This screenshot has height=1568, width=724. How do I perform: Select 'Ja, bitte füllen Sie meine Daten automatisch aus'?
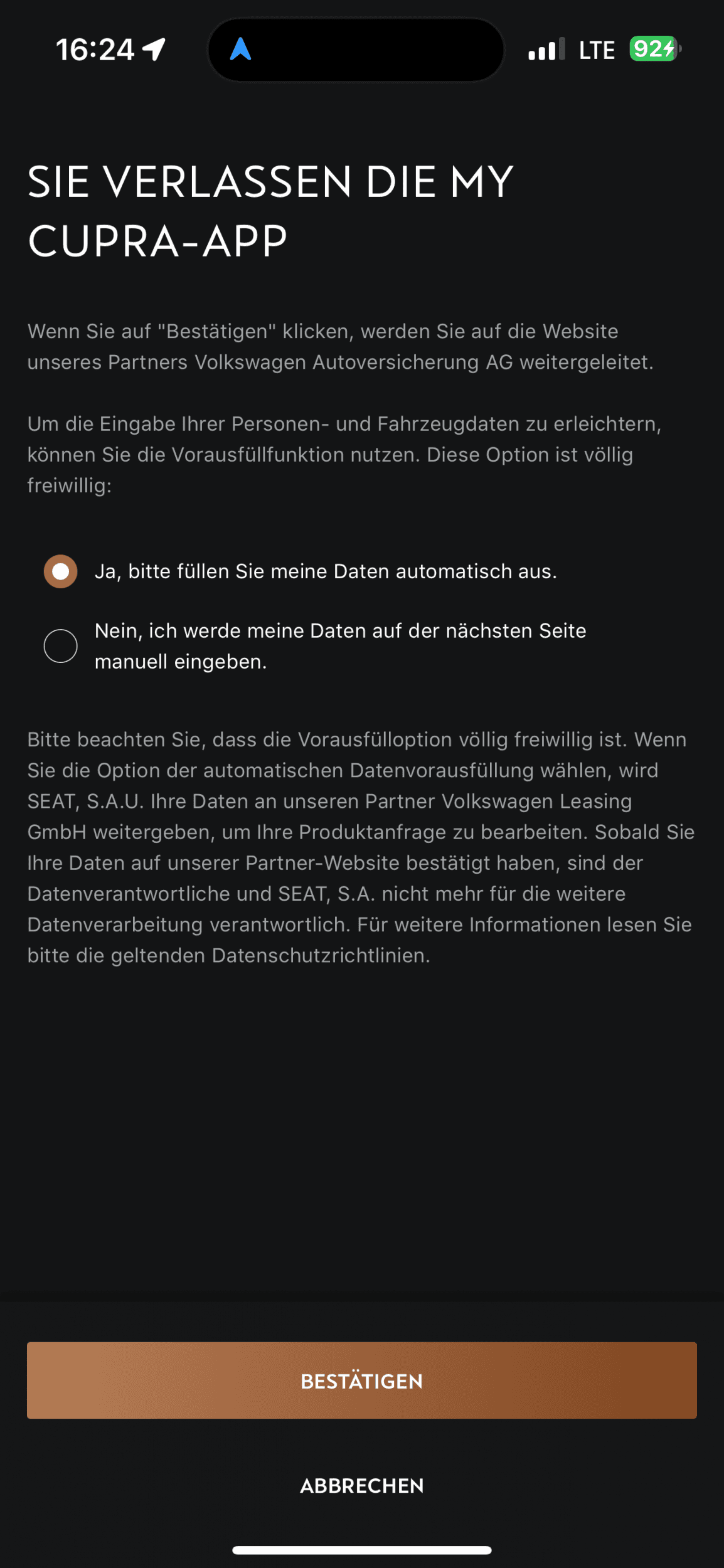61,571
